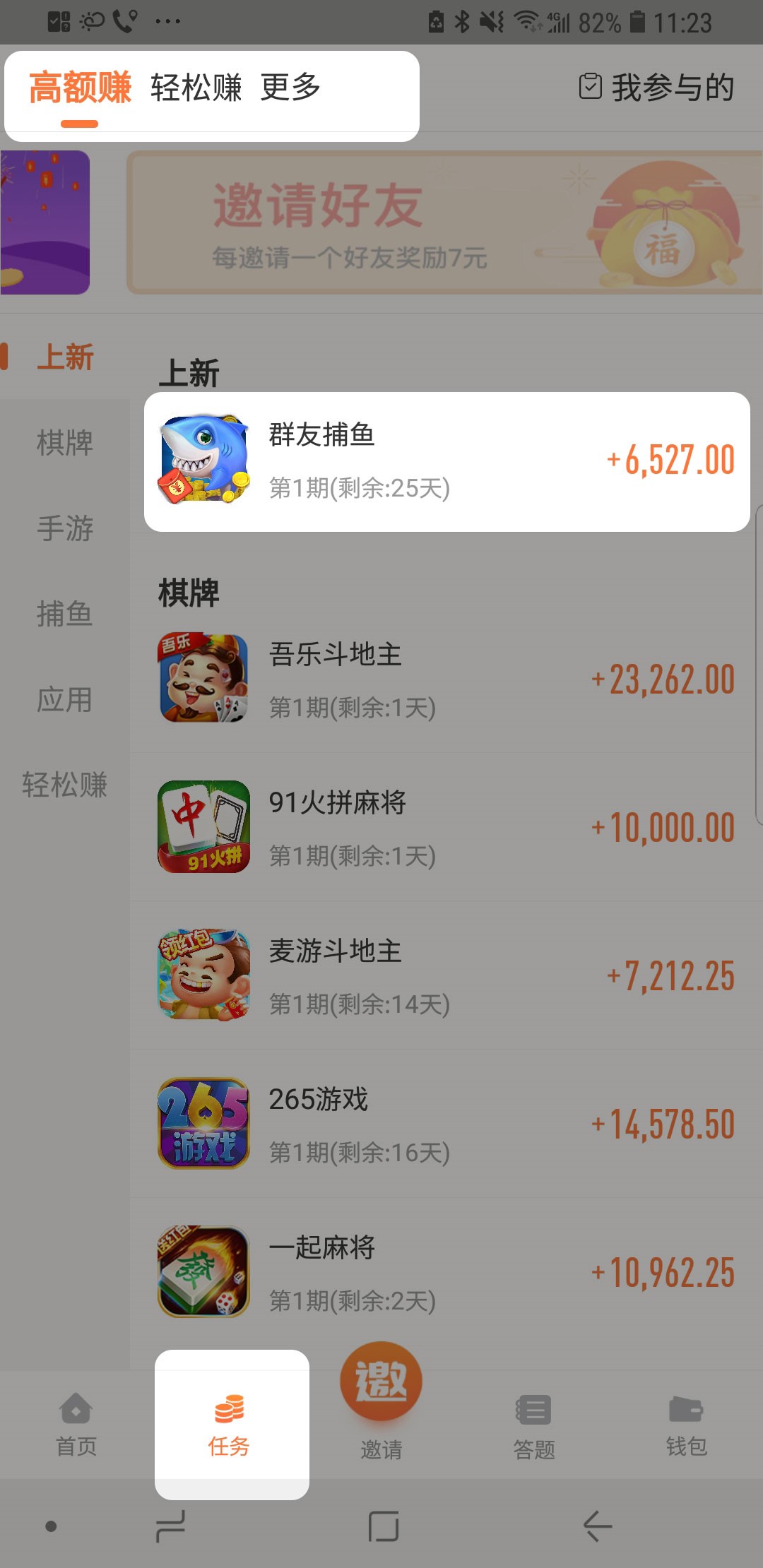
Task: Tap the orange 邀请 button
Action: click(x=381, y=1383)
